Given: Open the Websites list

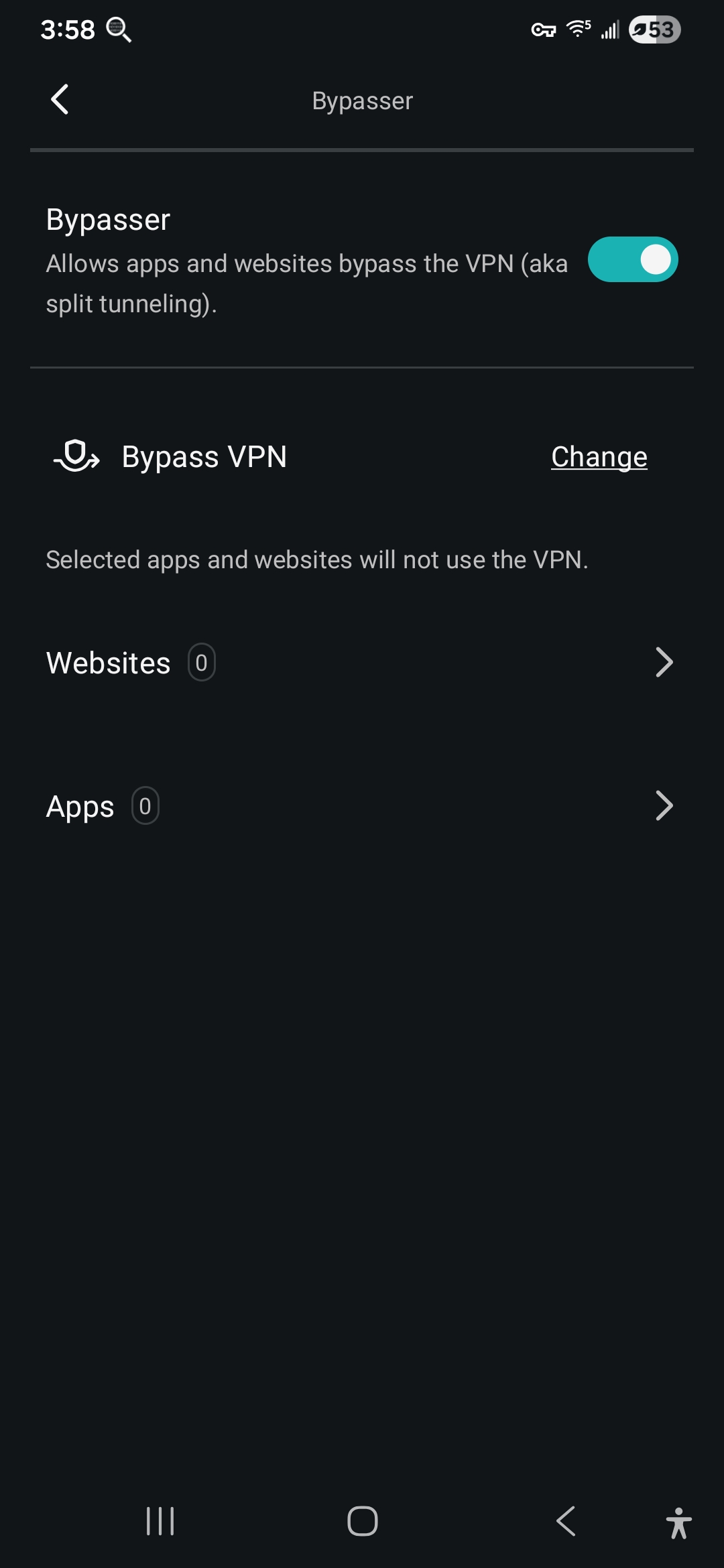Looking at the screenshot, I should tap(362, 663).
